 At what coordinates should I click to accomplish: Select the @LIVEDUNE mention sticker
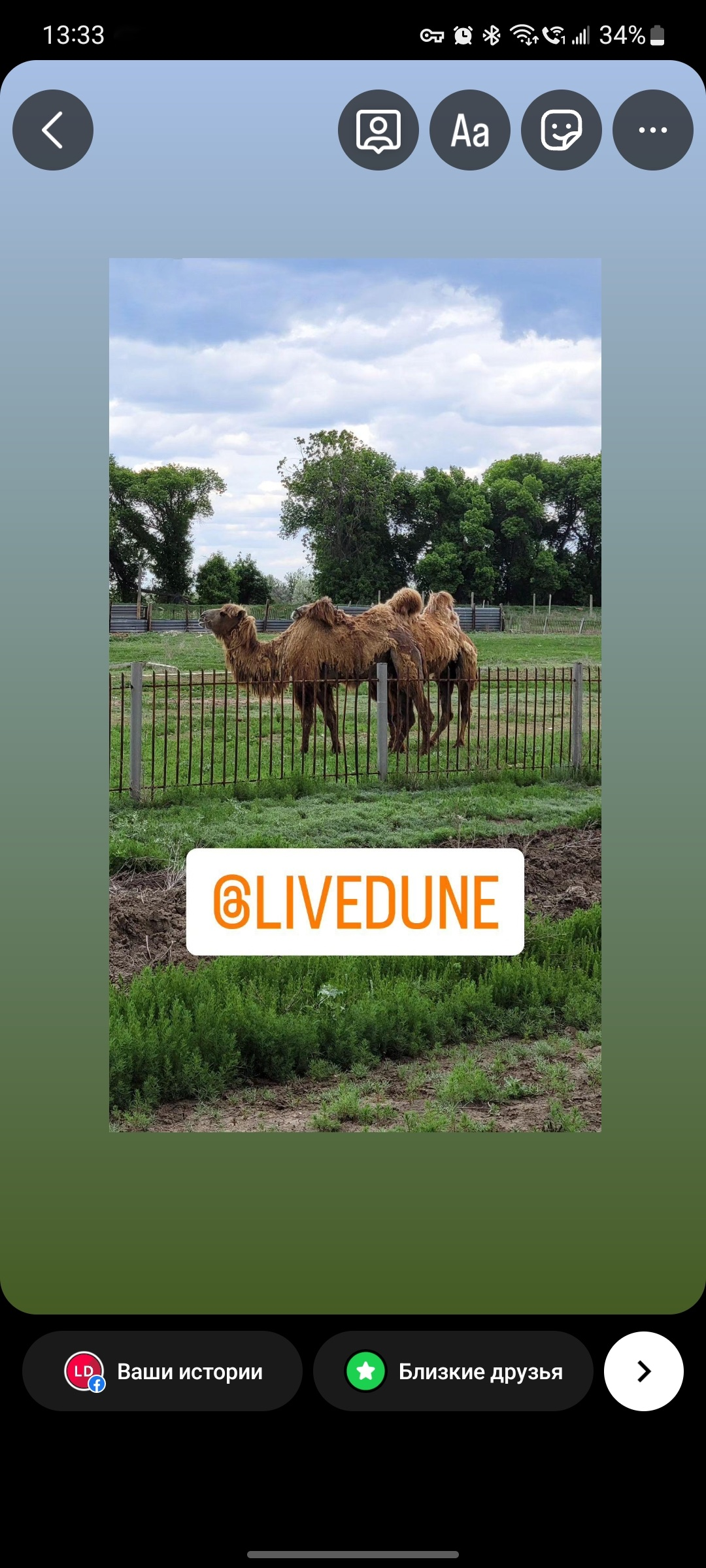(x=355, y=902)
